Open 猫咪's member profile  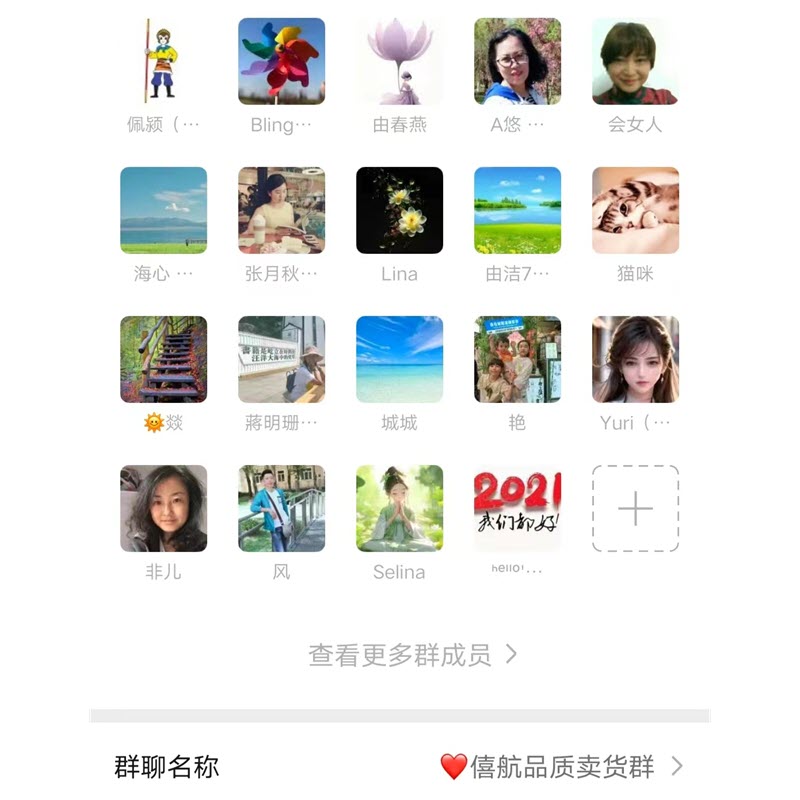[635, 210]
